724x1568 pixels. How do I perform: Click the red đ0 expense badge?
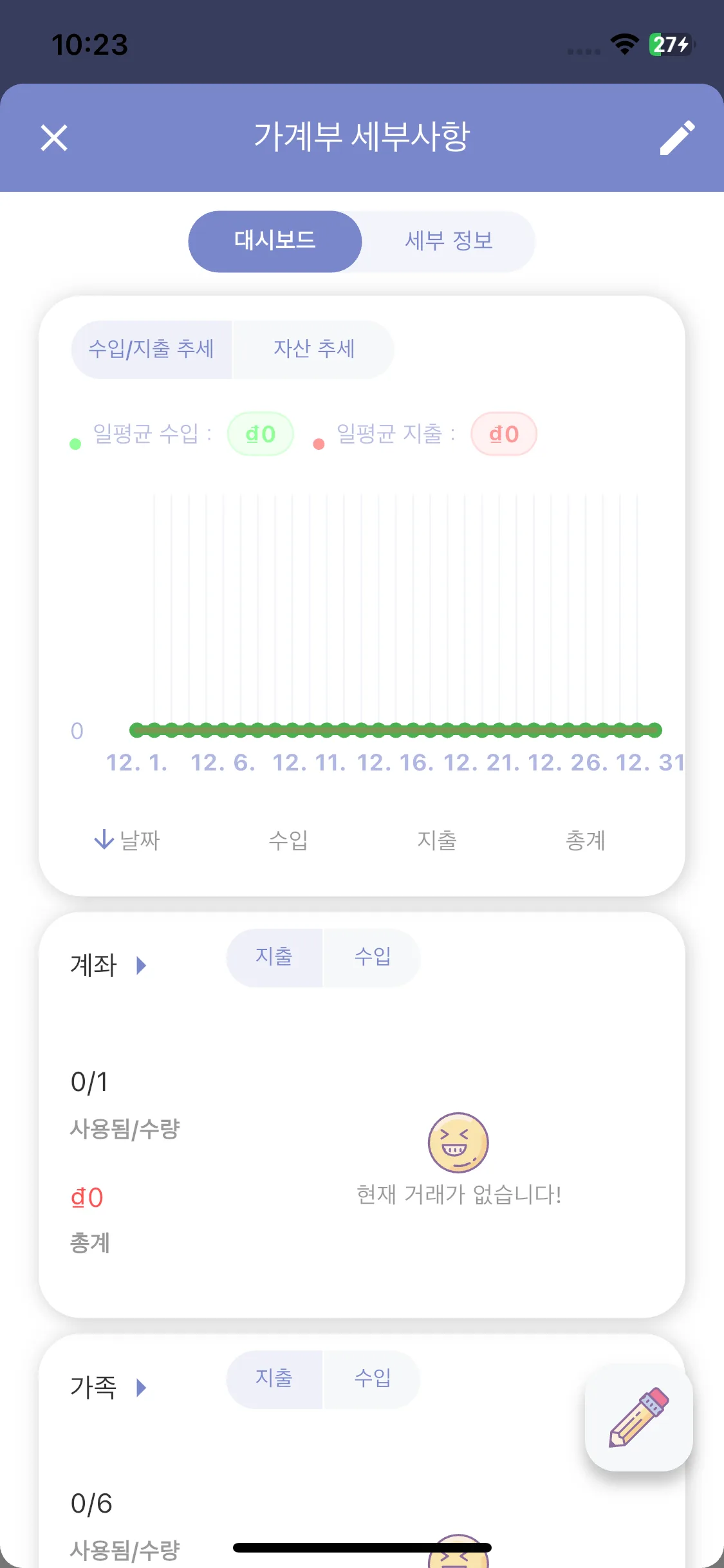(504, 434)
